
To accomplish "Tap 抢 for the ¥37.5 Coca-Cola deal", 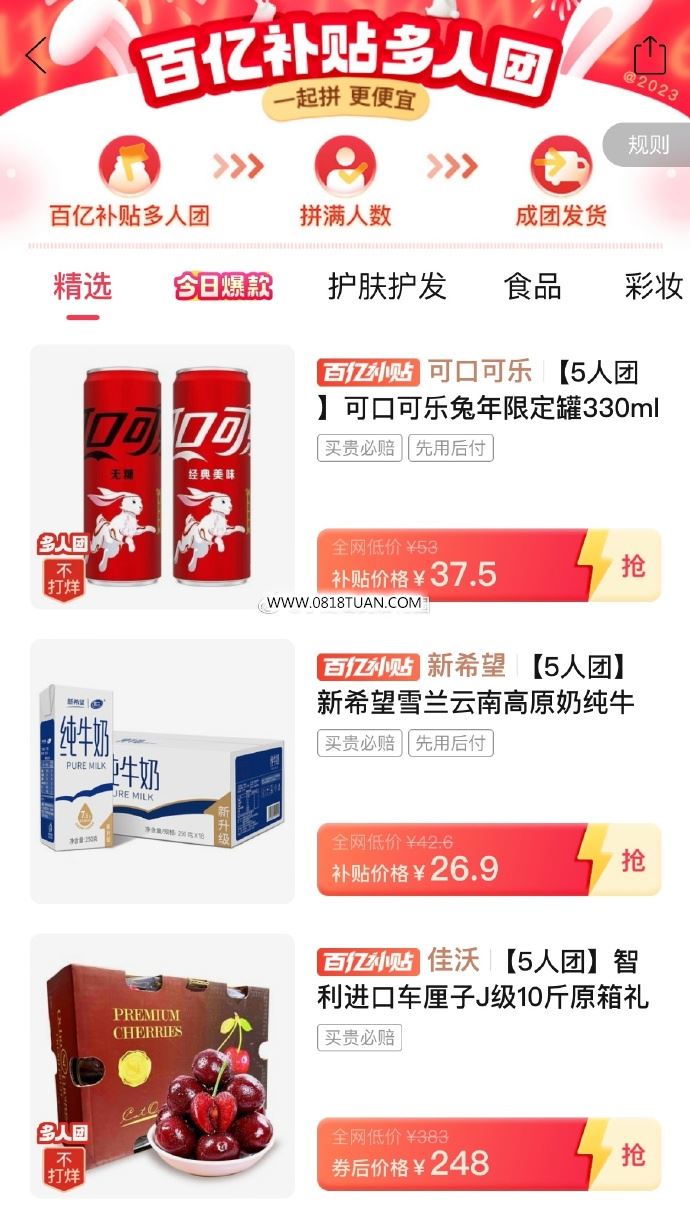I will 632,566.
